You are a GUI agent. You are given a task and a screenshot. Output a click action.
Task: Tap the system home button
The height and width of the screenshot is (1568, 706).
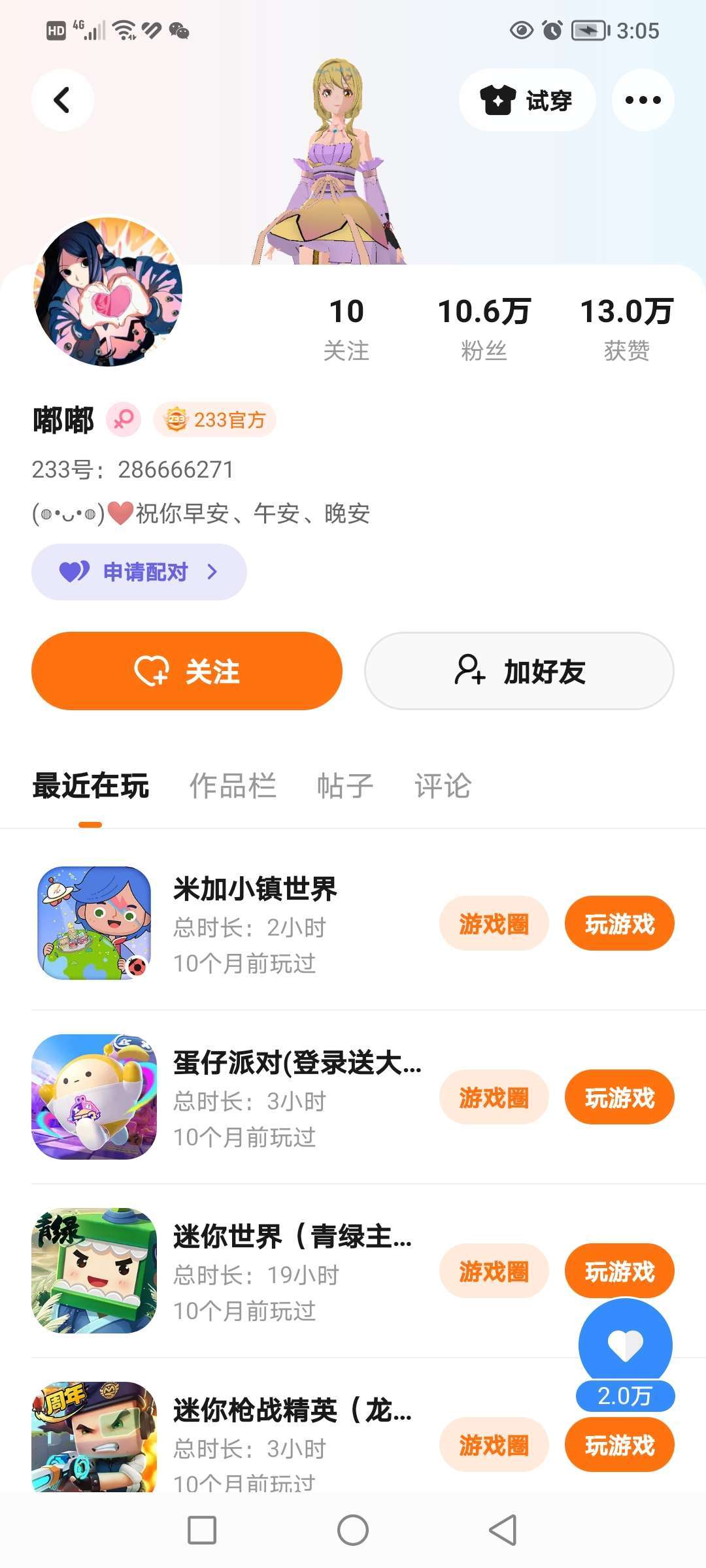tap(353, 1530)
